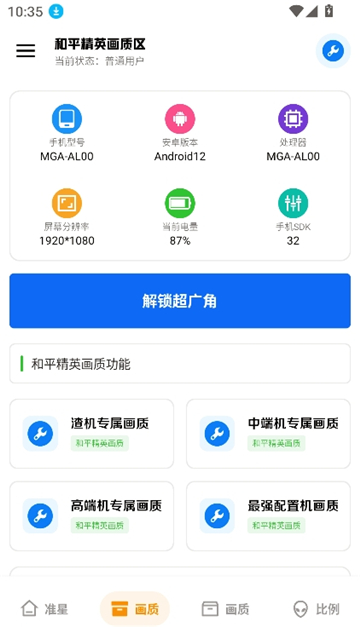Switch to the 准星 tab
The height and width of the screenshot is (627, 360).
(44, 609)
